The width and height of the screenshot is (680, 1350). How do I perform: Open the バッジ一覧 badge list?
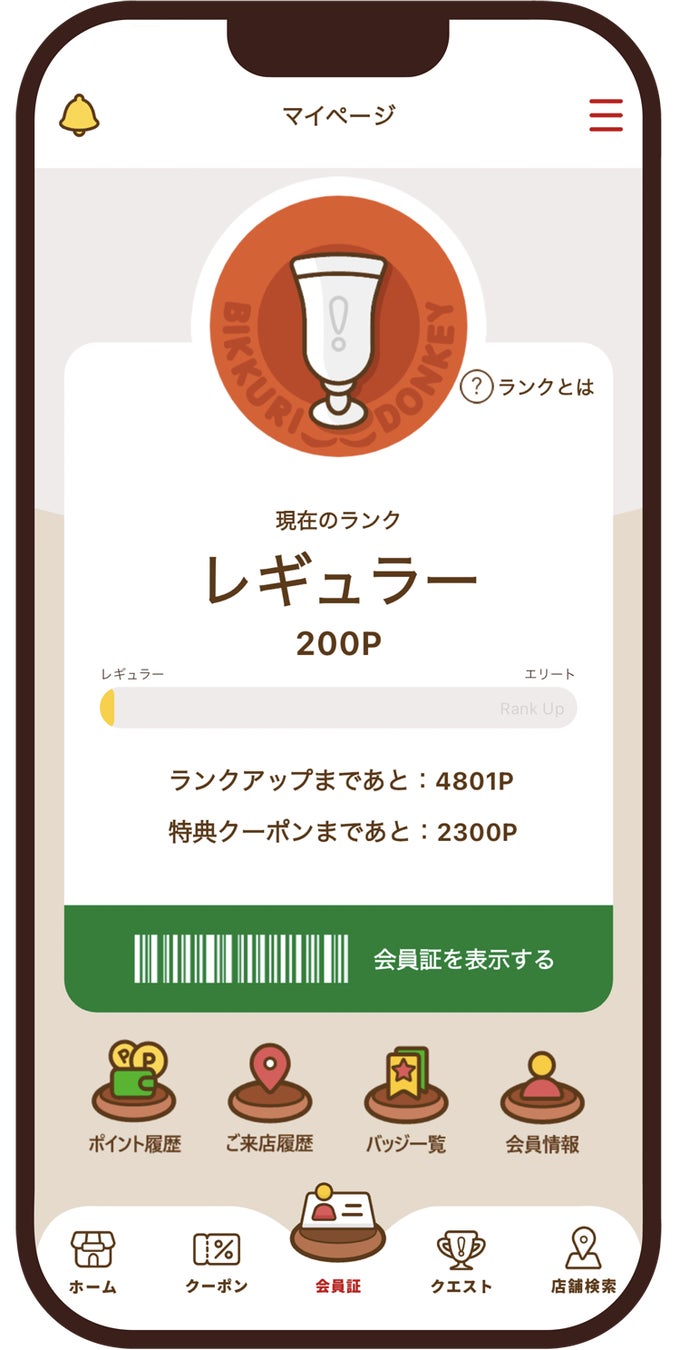click(x=406, y=1099)
